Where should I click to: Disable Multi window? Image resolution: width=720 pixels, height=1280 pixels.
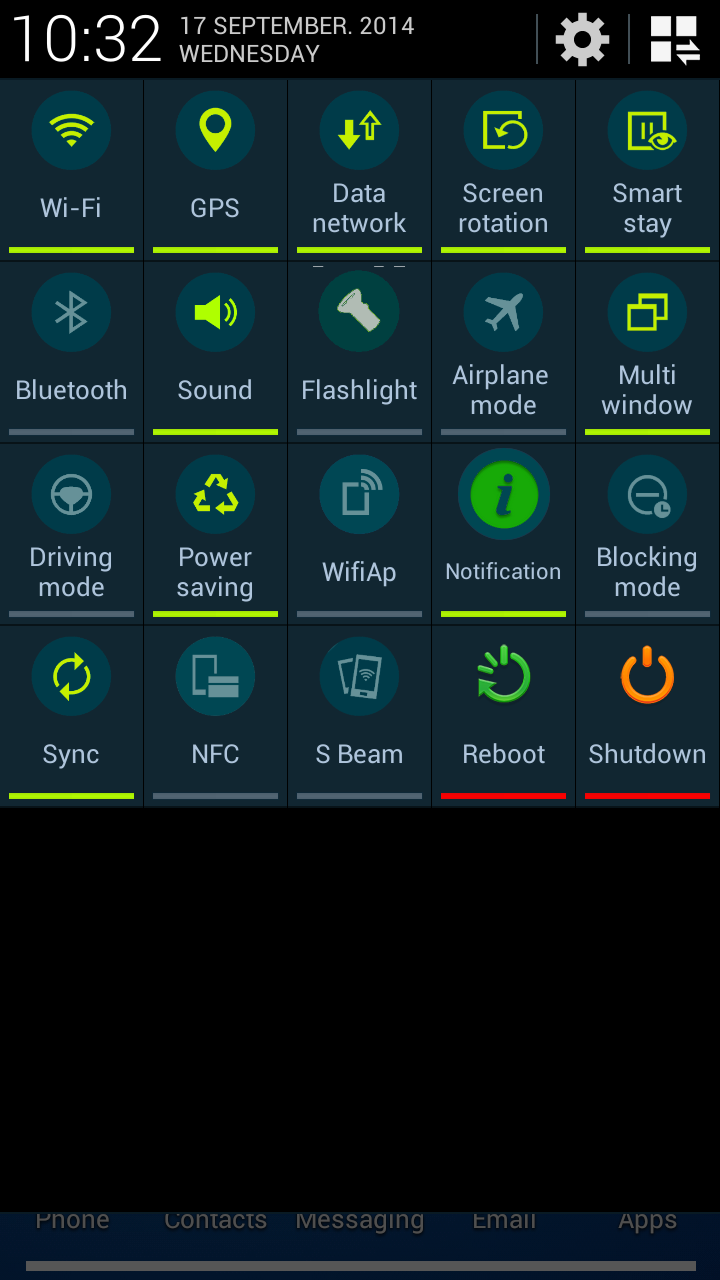point(647,352)
